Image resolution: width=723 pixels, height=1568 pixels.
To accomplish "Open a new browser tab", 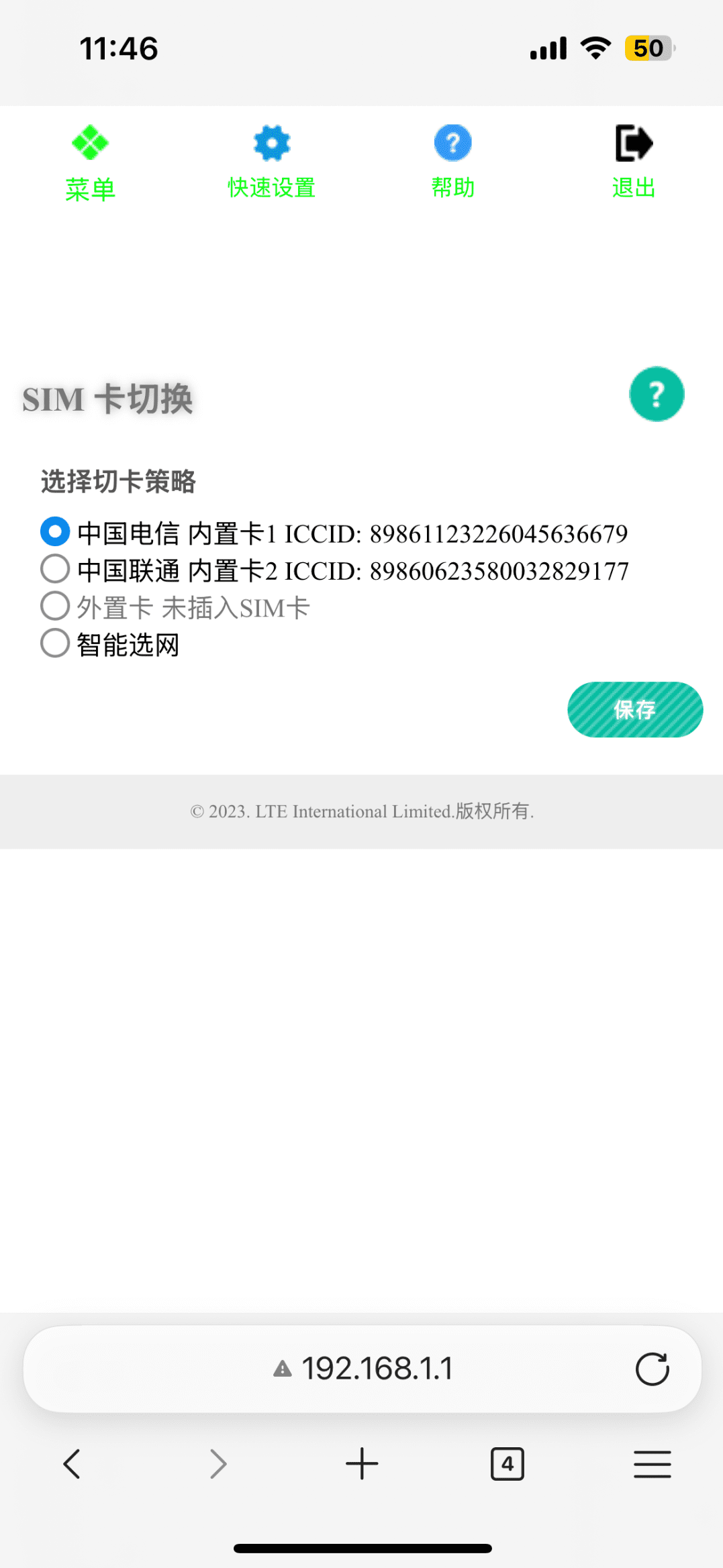I will pyautogui.click(x=362, y=1463).
